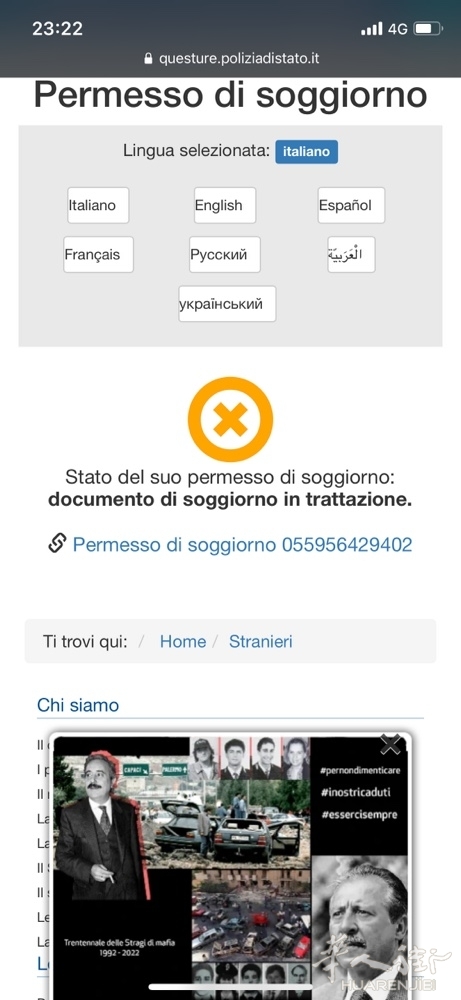Switch the language to English
The image size is (461, 1000).
224,205
